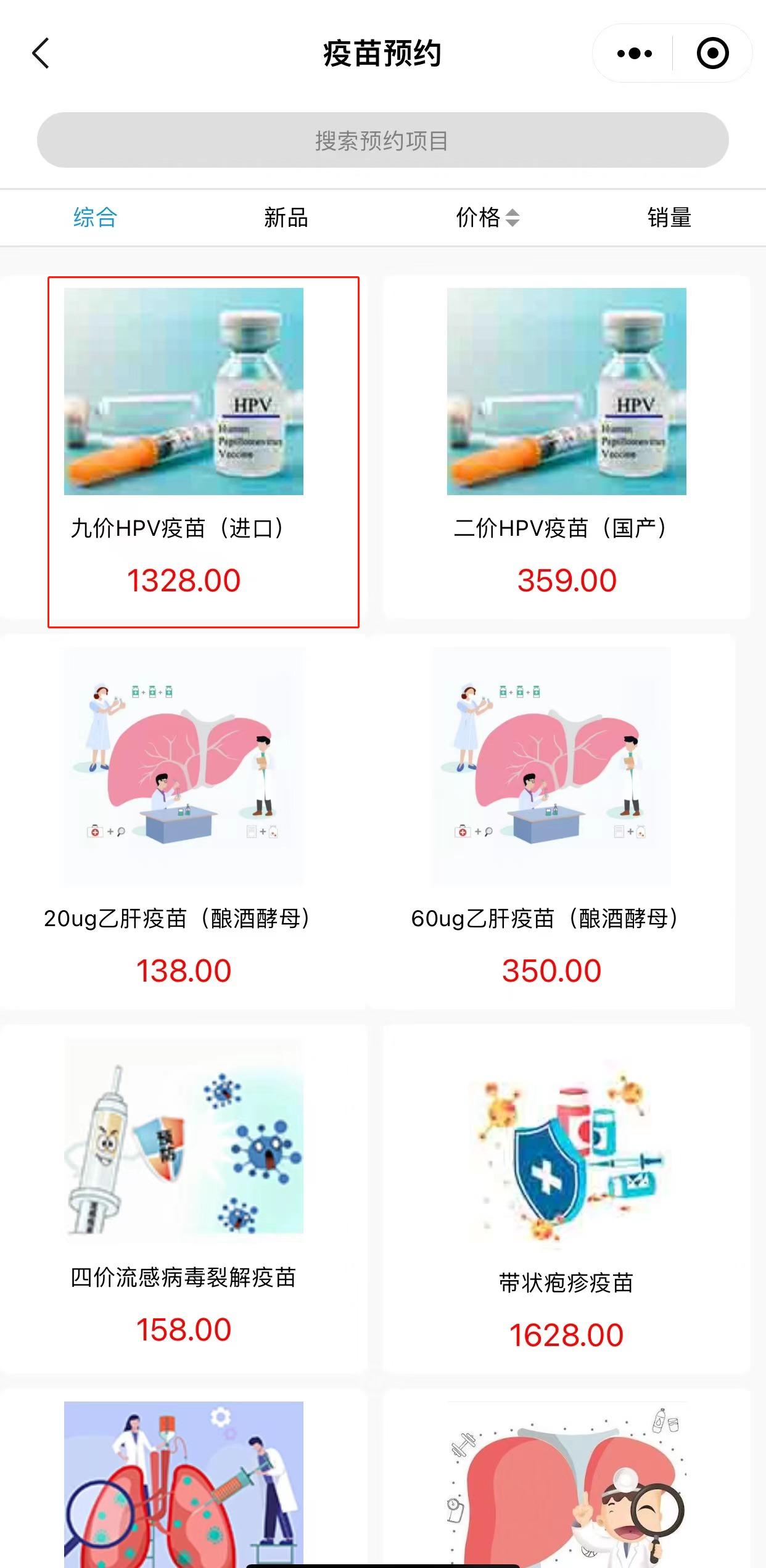This screenshot has width=766, height=1568.
Task: Select the 带状疱疹疫苗 card
Action: coord(566,1196)
